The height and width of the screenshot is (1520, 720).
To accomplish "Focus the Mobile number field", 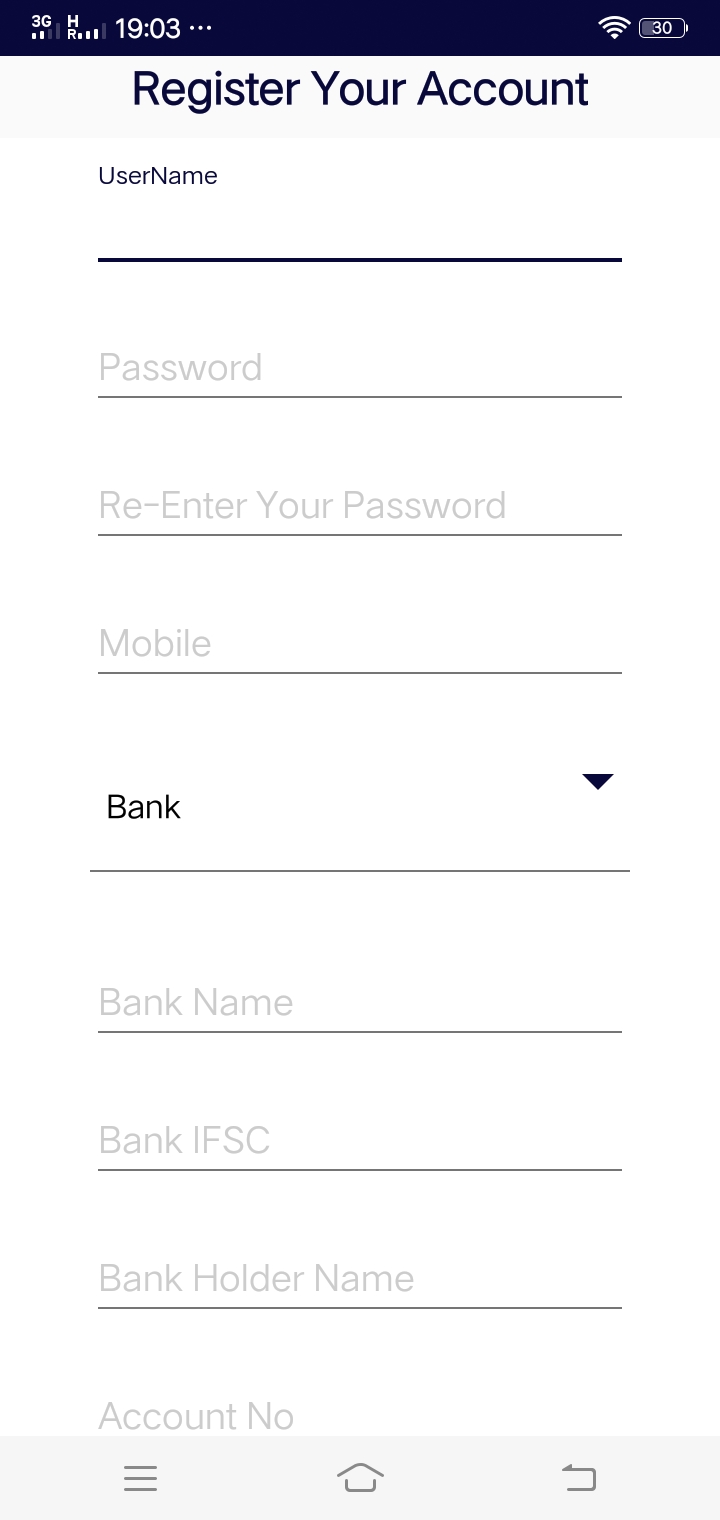I will point(360,645).
